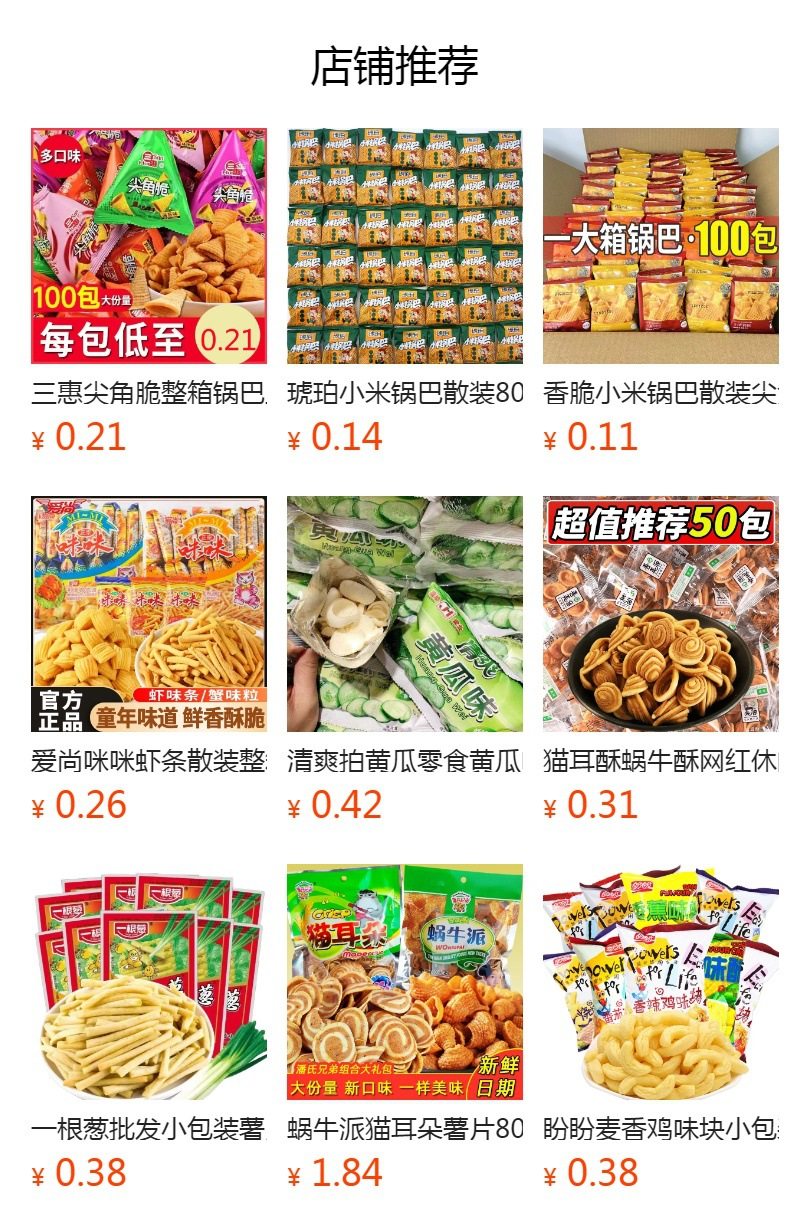Select the 爱尚咪咪虾条散装 product card
Image resolution: width=790 pixels, height=1232 pixels.
149,660
